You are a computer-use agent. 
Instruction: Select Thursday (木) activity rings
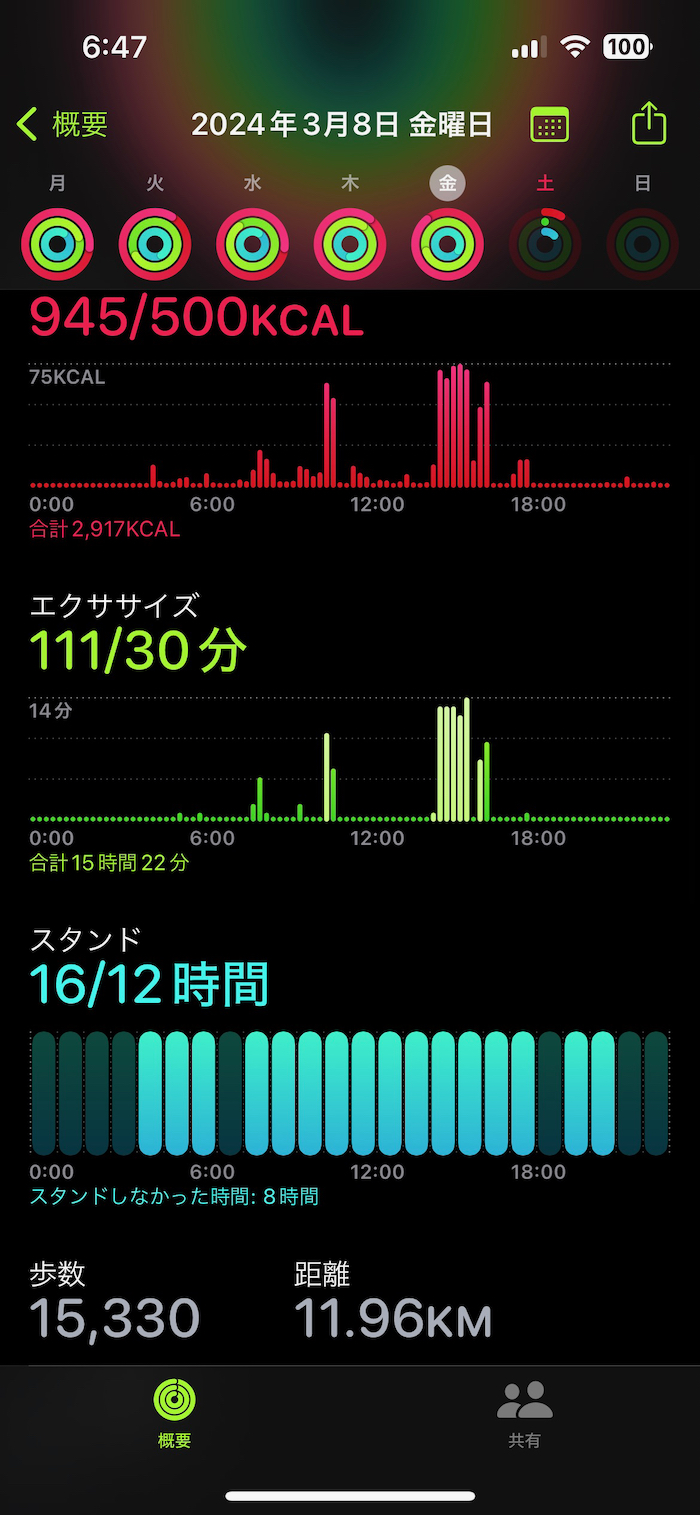click(350, 243)
